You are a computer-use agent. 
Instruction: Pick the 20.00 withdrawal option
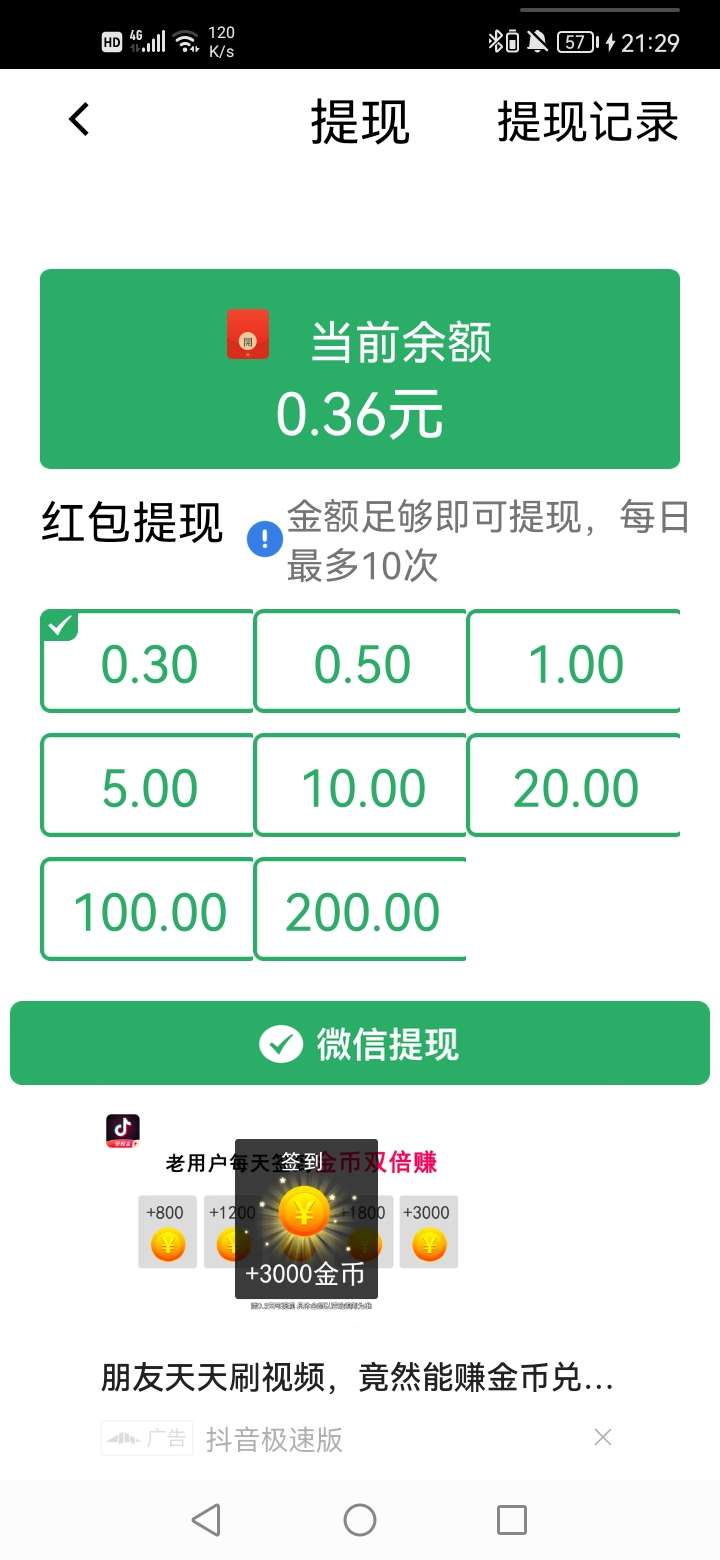[575, 787]
